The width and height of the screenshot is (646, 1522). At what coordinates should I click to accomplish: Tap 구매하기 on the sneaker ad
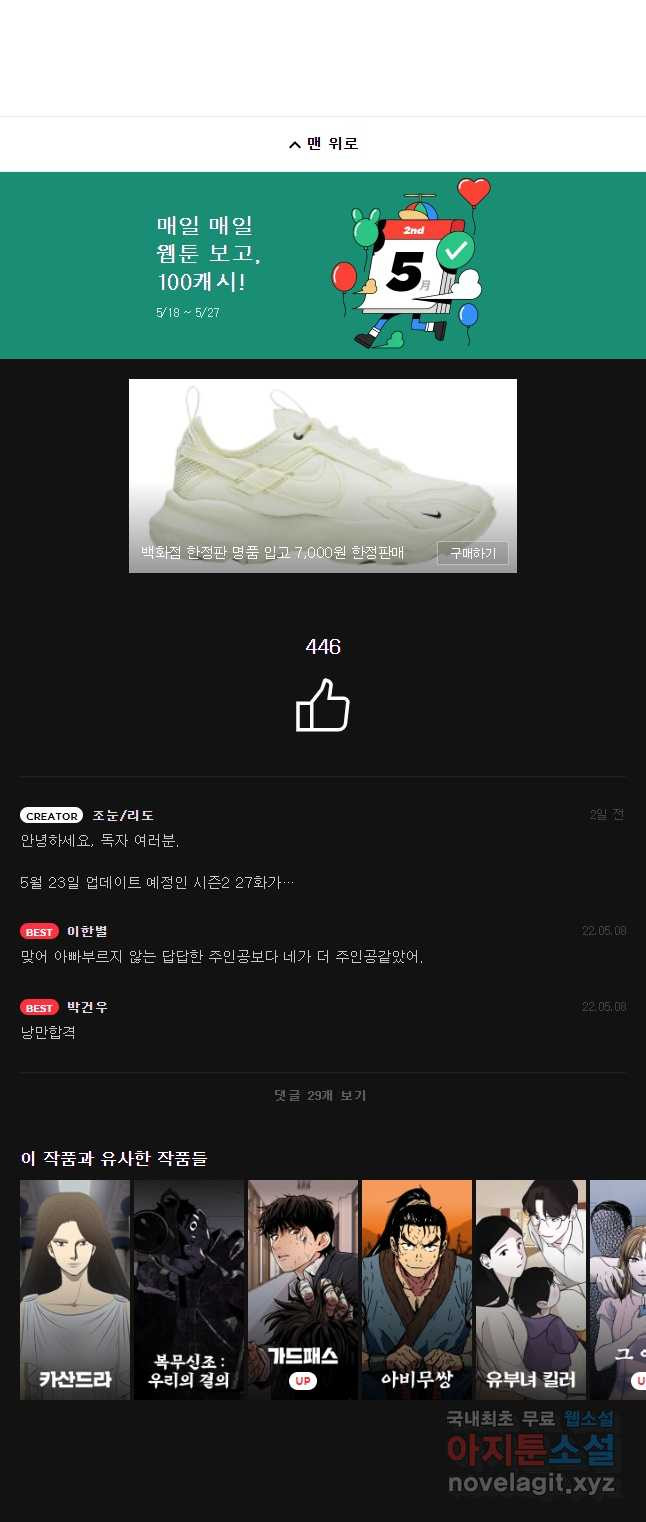click(472, 553)
